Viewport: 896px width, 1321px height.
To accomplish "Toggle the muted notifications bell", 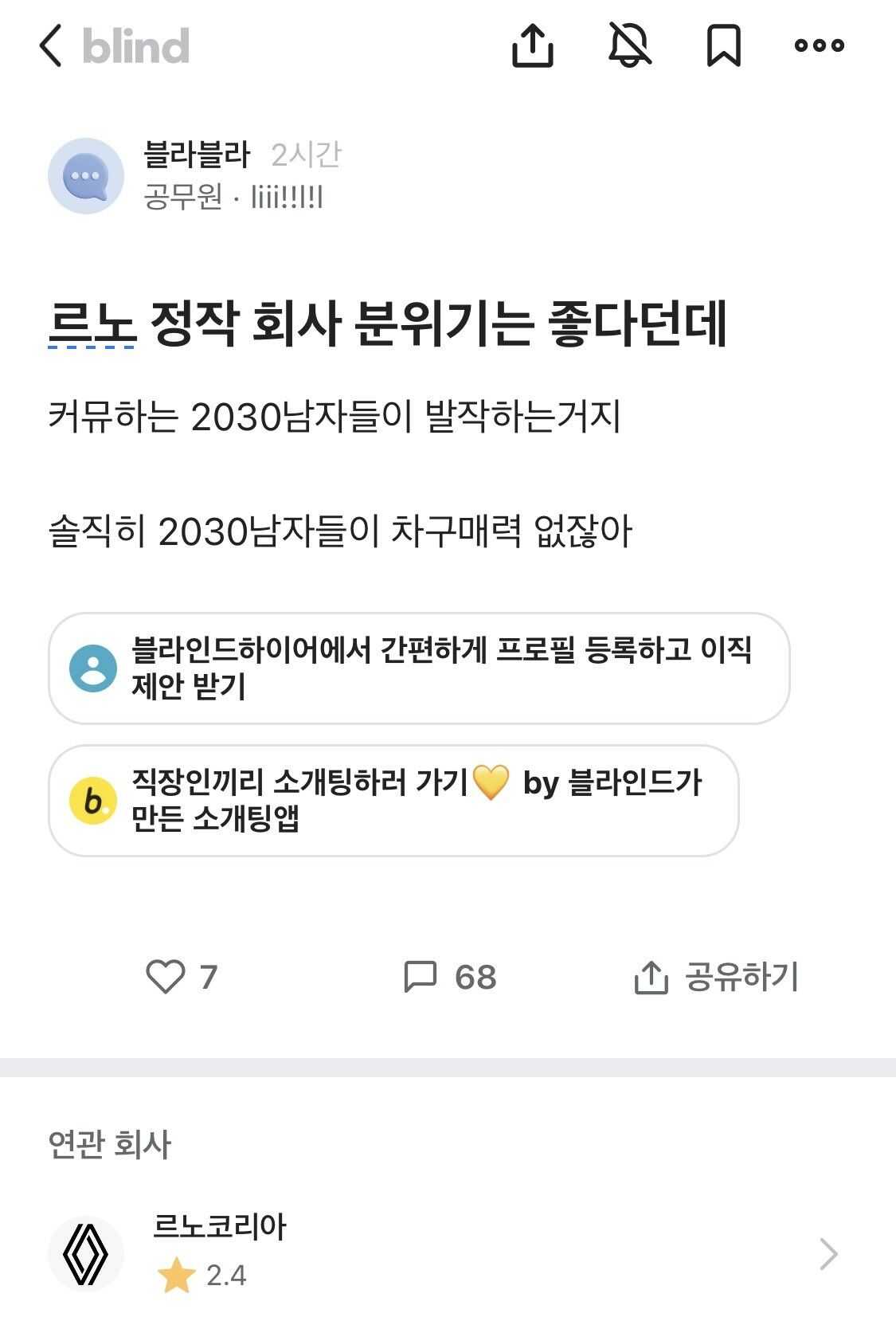I will 629,45.
